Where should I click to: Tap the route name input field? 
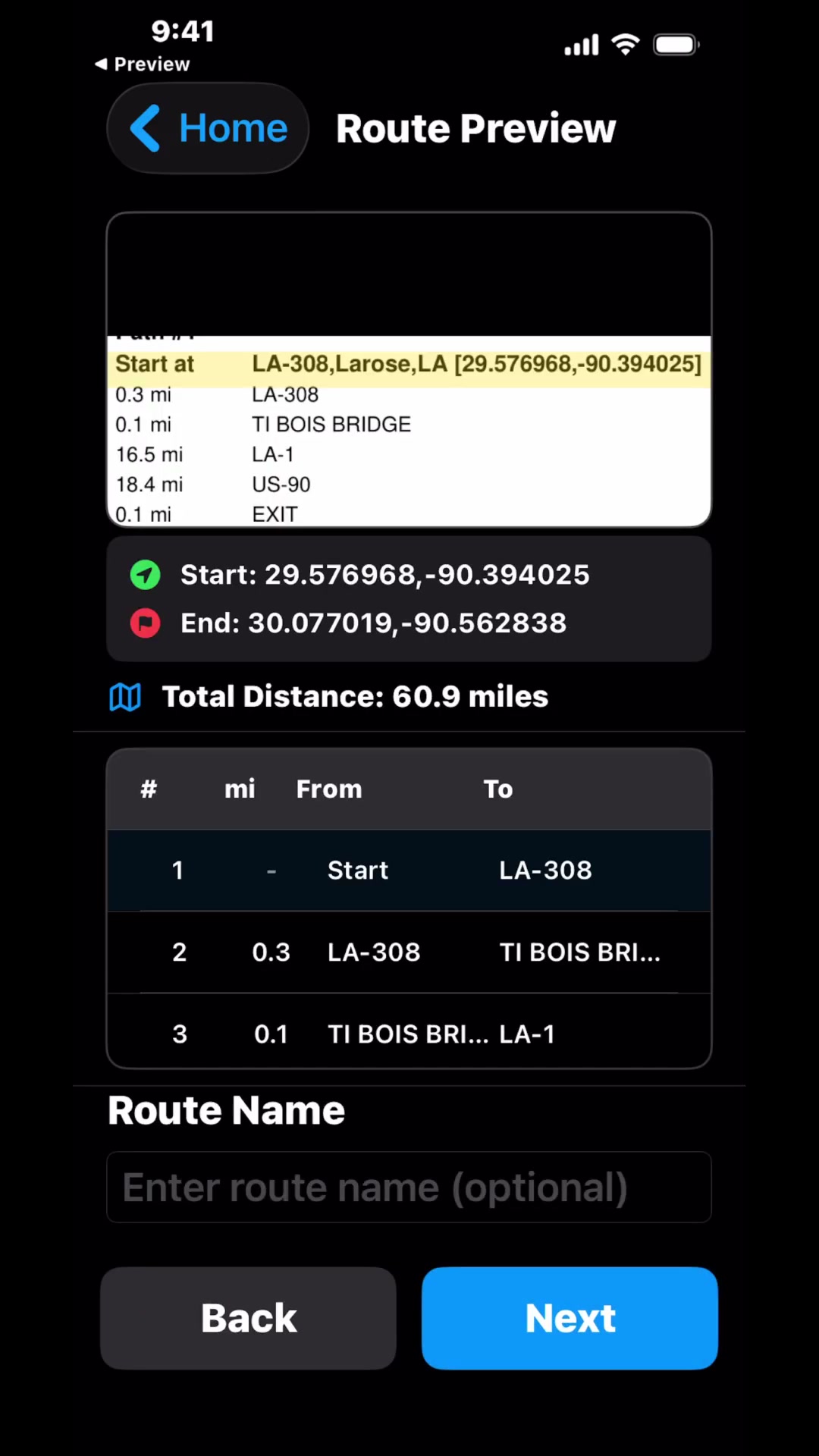[x=409, y=1187]
